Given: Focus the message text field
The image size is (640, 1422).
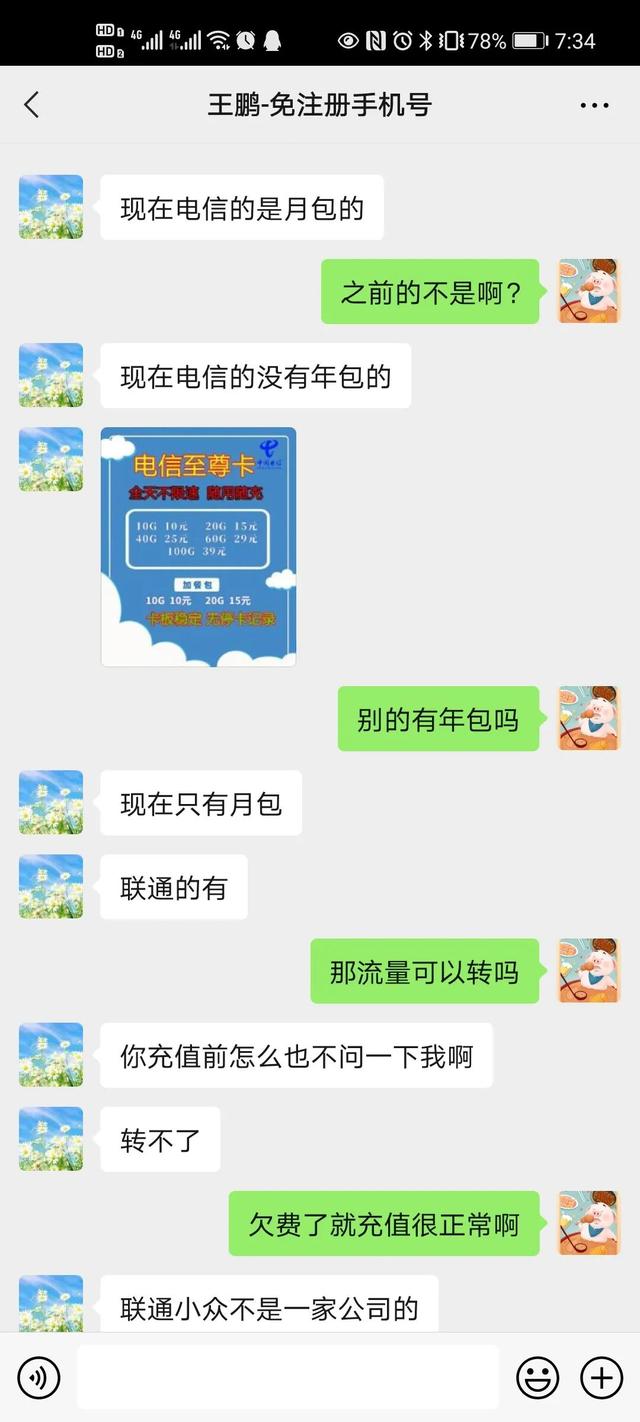Looking at the screenshot, I should click(x=288, y=1378).
